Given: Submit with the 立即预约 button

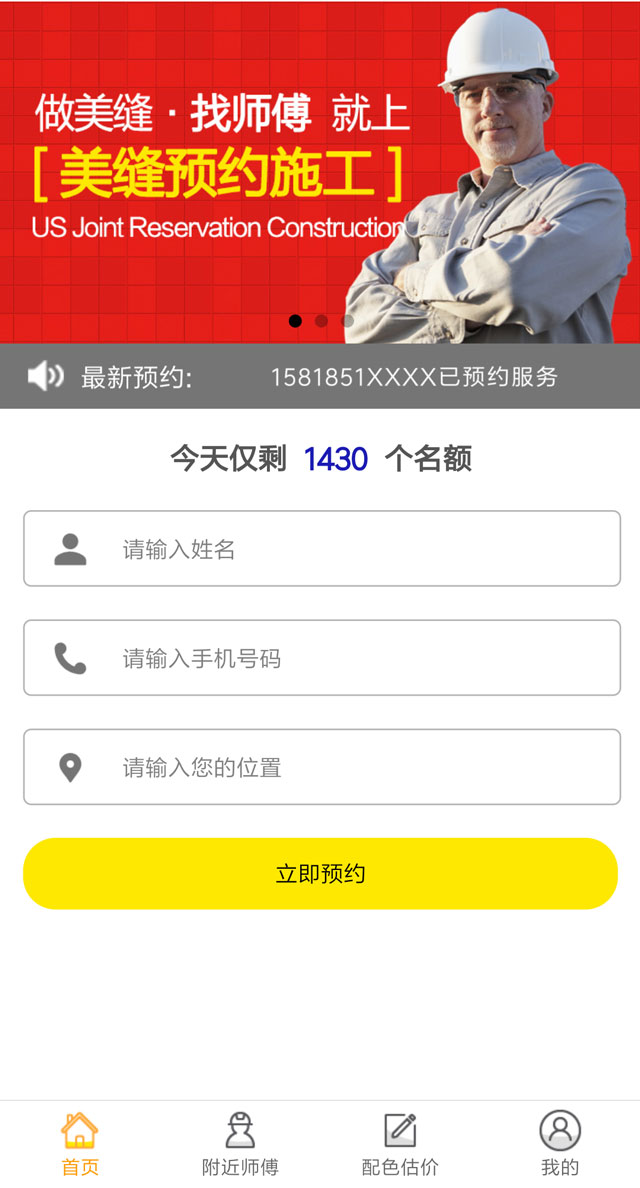Looking at the screenshot, I should pos(320,873).
